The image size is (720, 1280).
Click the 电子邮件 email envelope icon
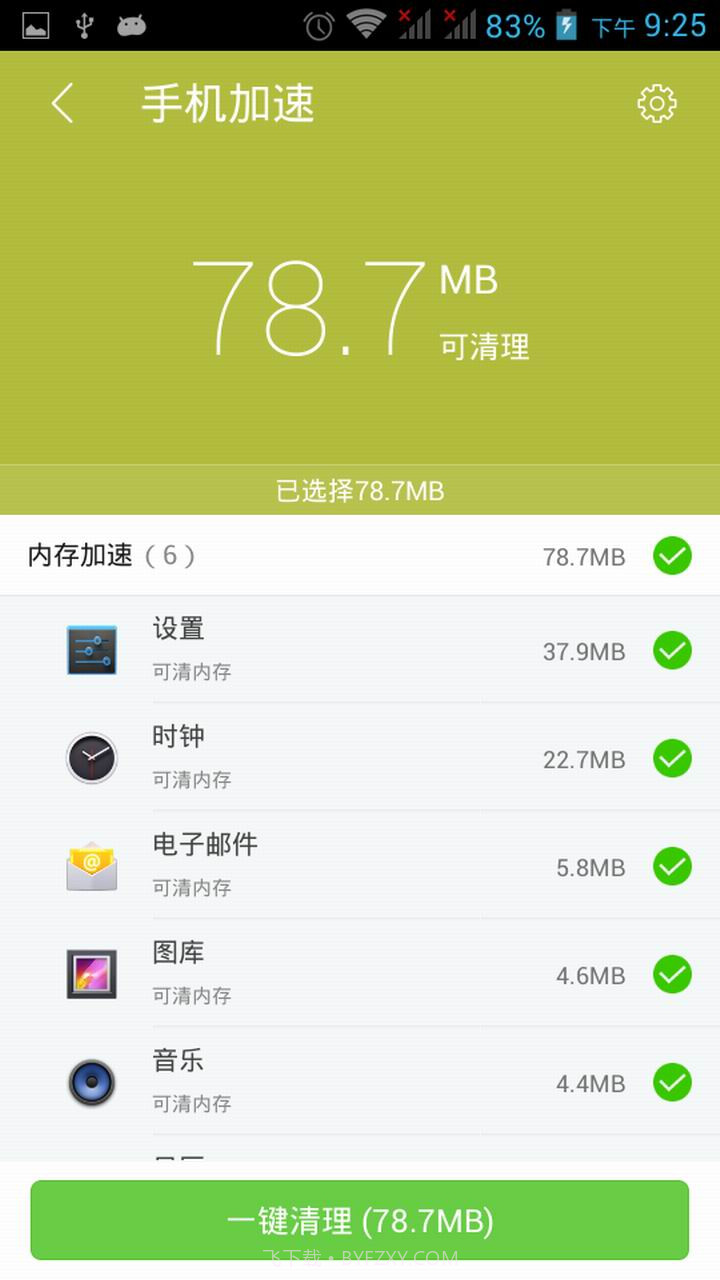point(91,867)
